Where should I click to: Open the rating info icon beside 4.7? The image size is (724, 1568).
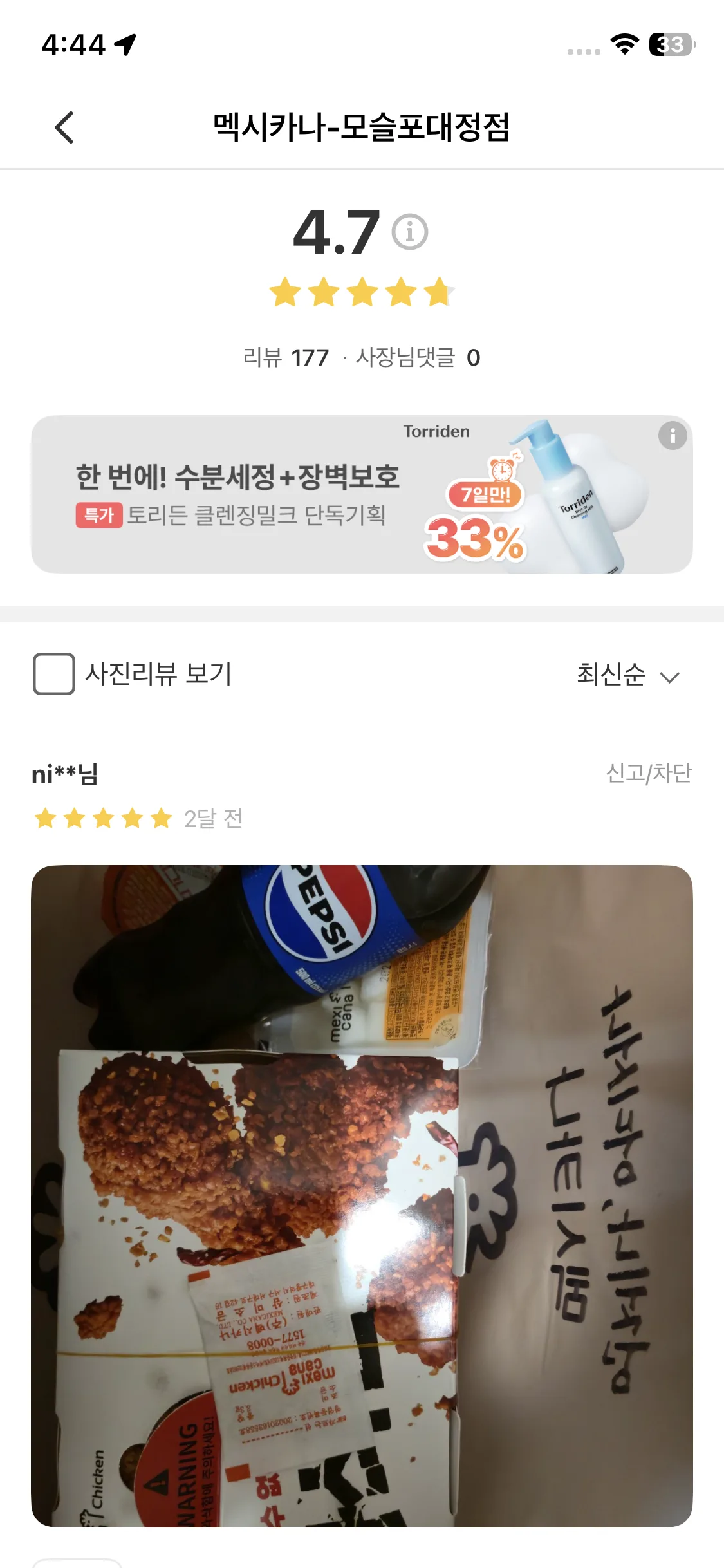pos(410,232)
